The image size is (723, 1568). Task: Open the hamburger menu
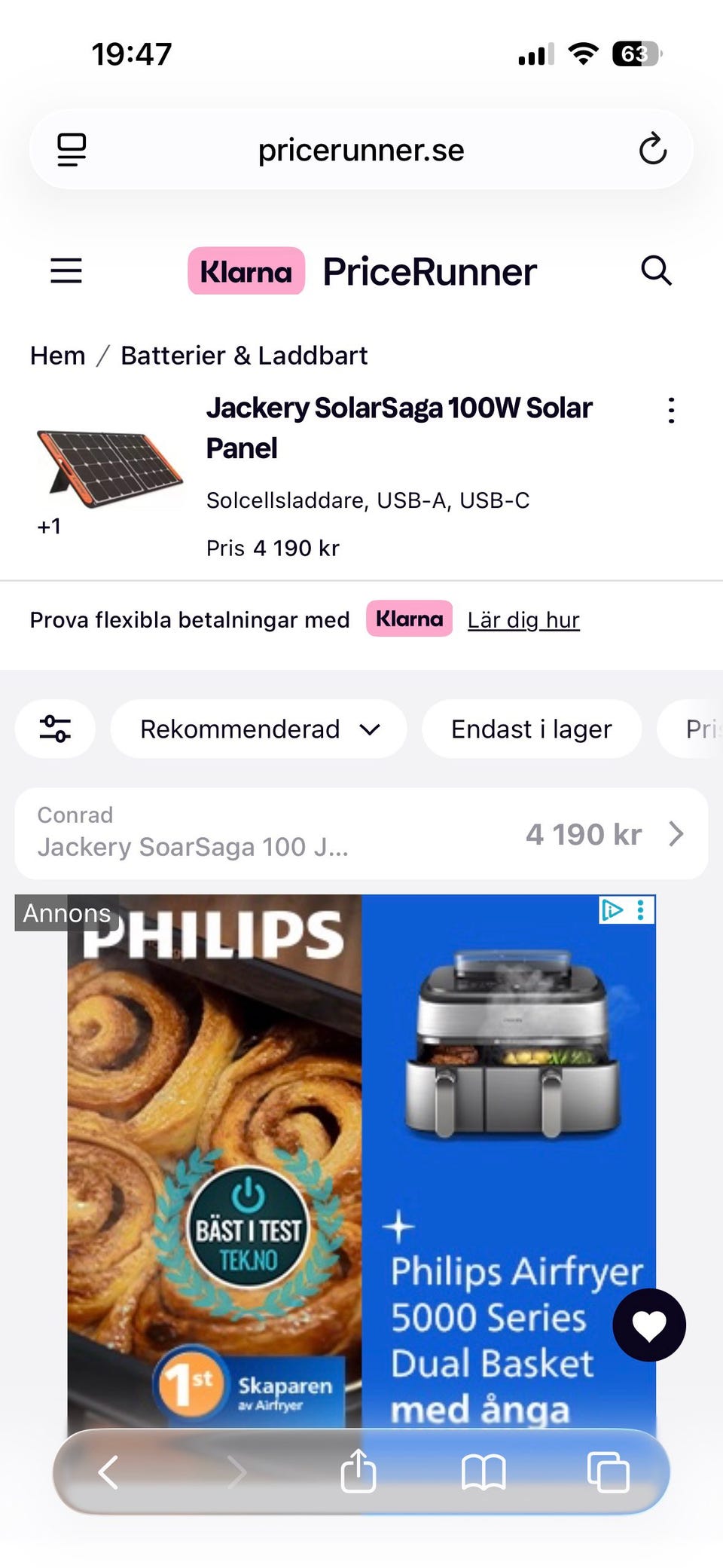point(66,271)
